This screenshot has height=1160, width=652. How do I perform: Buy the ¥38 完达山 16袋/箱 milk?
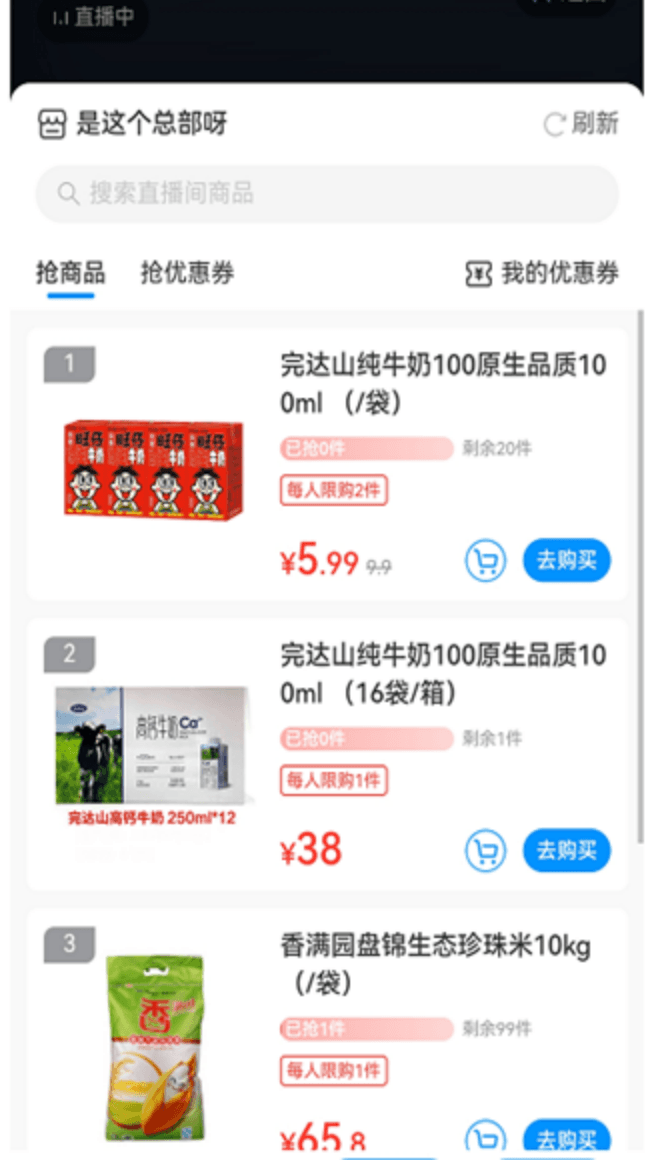pos(566,851)
